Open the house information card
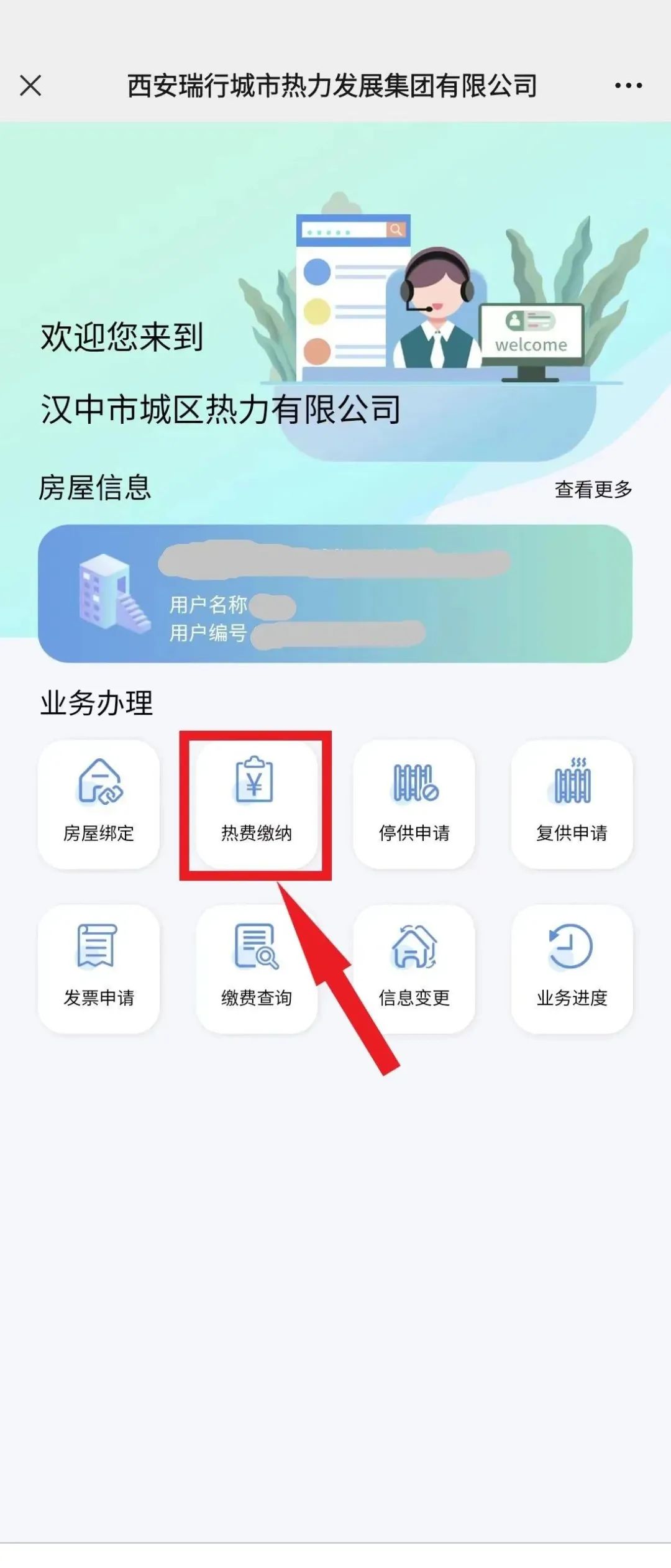Image resolution: width=671 pixels, height=1568 pixels. point(335,594)
